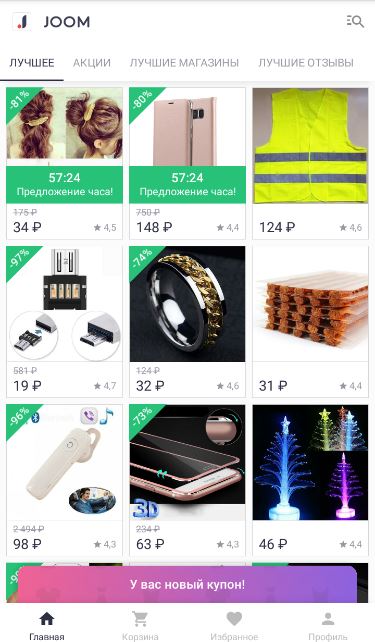The width and height of the screenshot is (375, 642).
Task: Open the phone case product for 148 ₽
Action: pyautogui.click(x=188, y=163)
